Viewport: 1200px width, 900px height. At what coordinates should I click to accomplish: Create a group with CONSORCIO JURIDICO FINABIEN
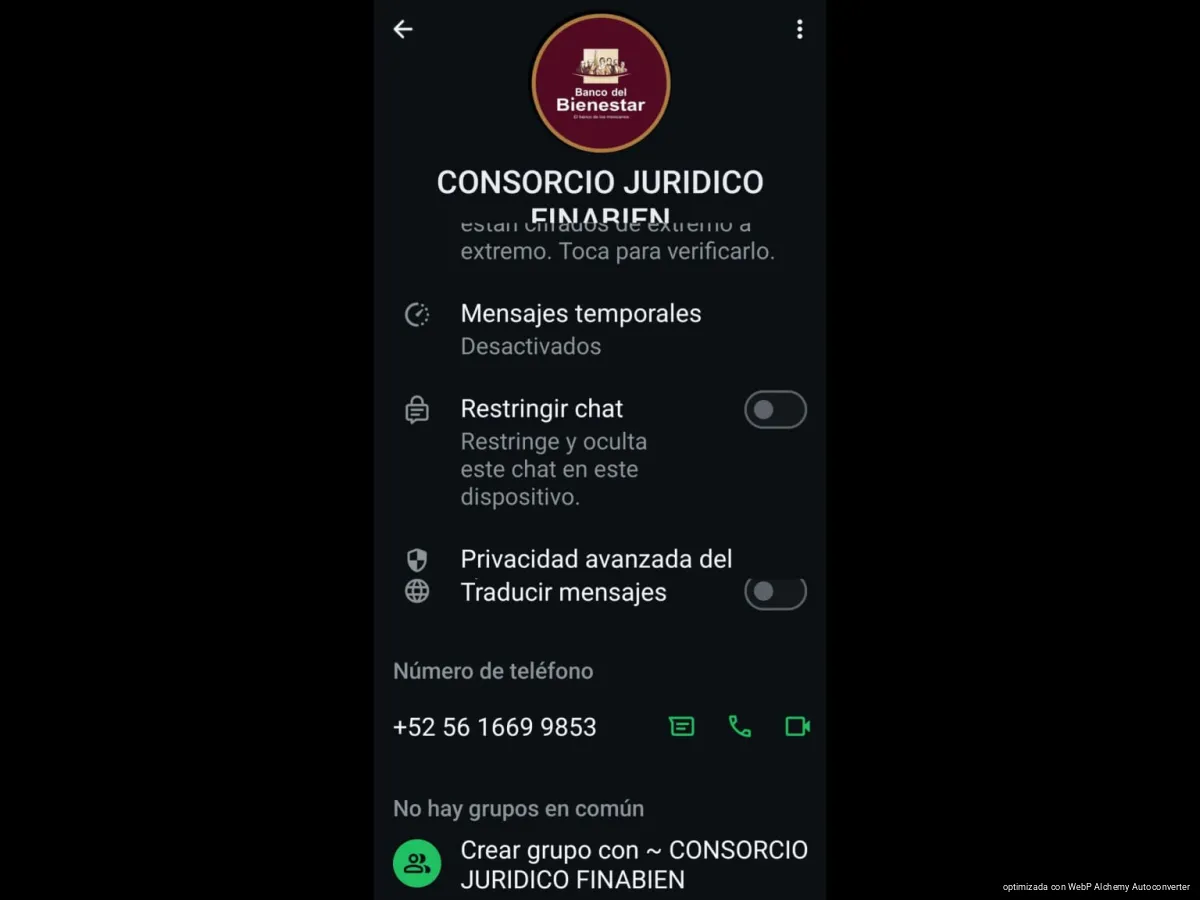pyautogui.click(x=600, y=864)
